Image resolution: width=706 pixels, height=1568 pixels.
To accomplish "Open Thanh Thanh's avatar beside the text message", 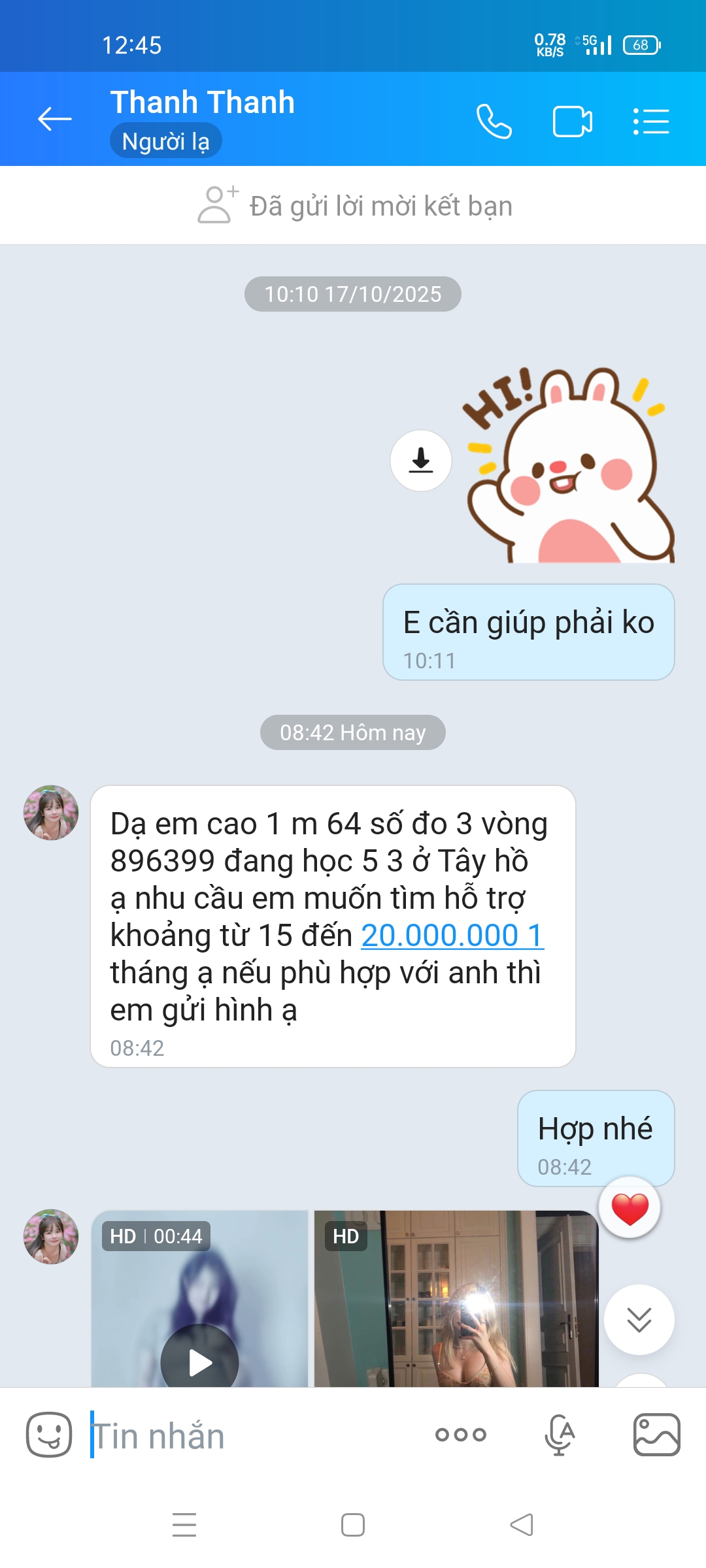I will tap(51, 813).
